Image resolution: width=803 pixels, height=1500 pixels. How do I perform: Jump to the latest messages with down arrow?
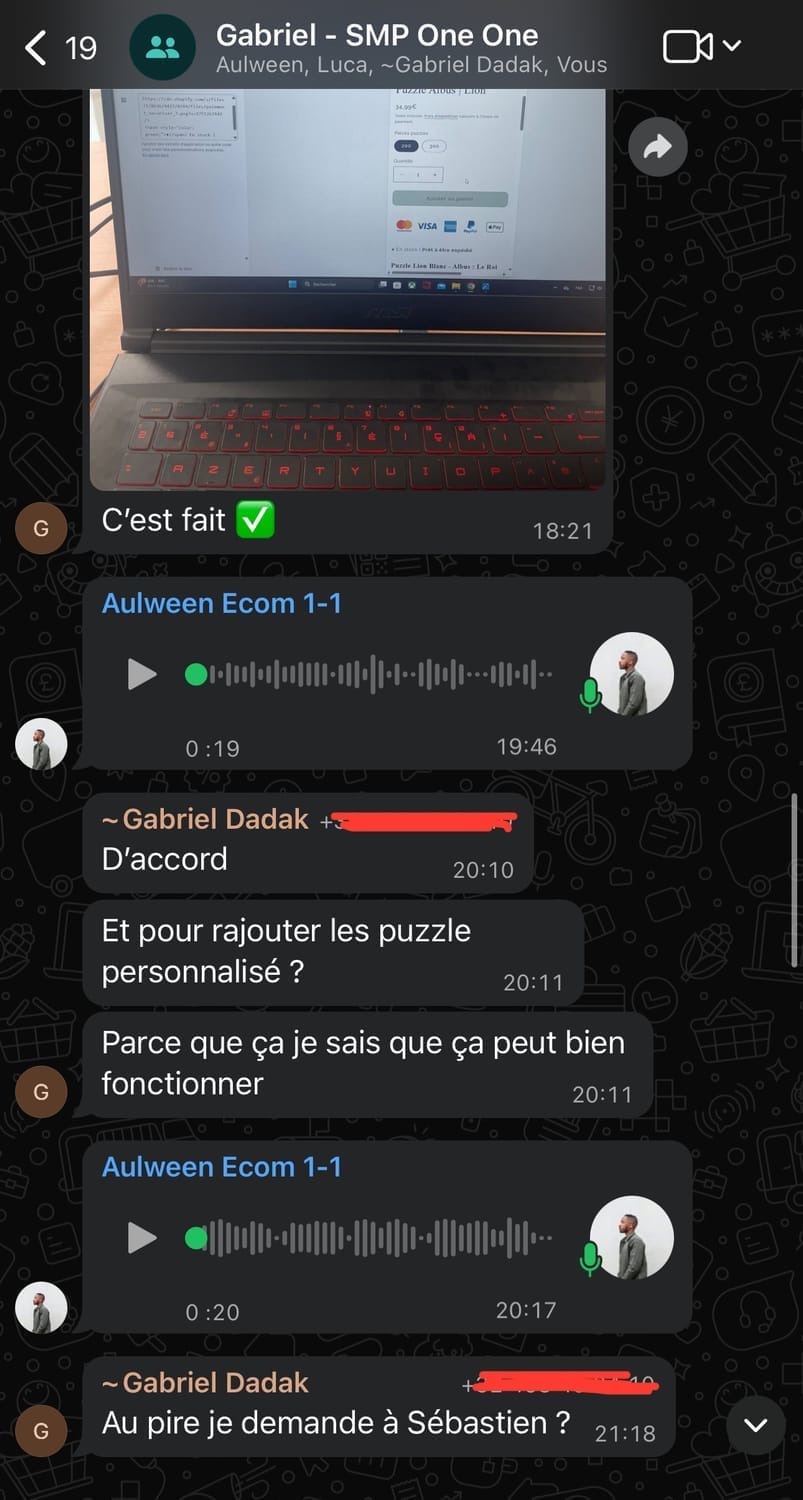coord(755,1425)
